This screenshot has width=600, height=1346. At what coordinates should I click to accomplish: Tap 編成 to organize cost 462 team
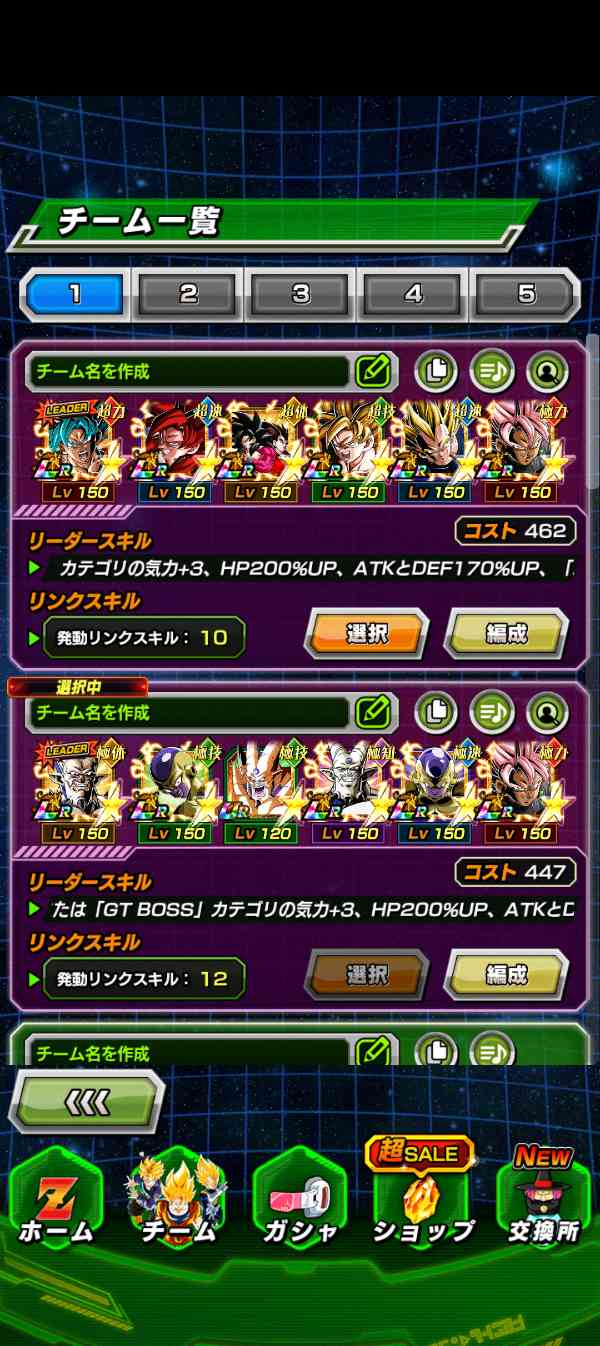coord(506,634)
